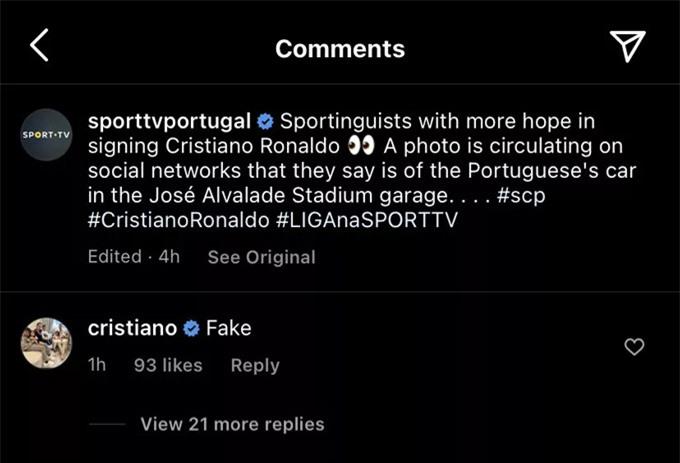
Task: Share post via direct message icon
Action: point(627,46)
